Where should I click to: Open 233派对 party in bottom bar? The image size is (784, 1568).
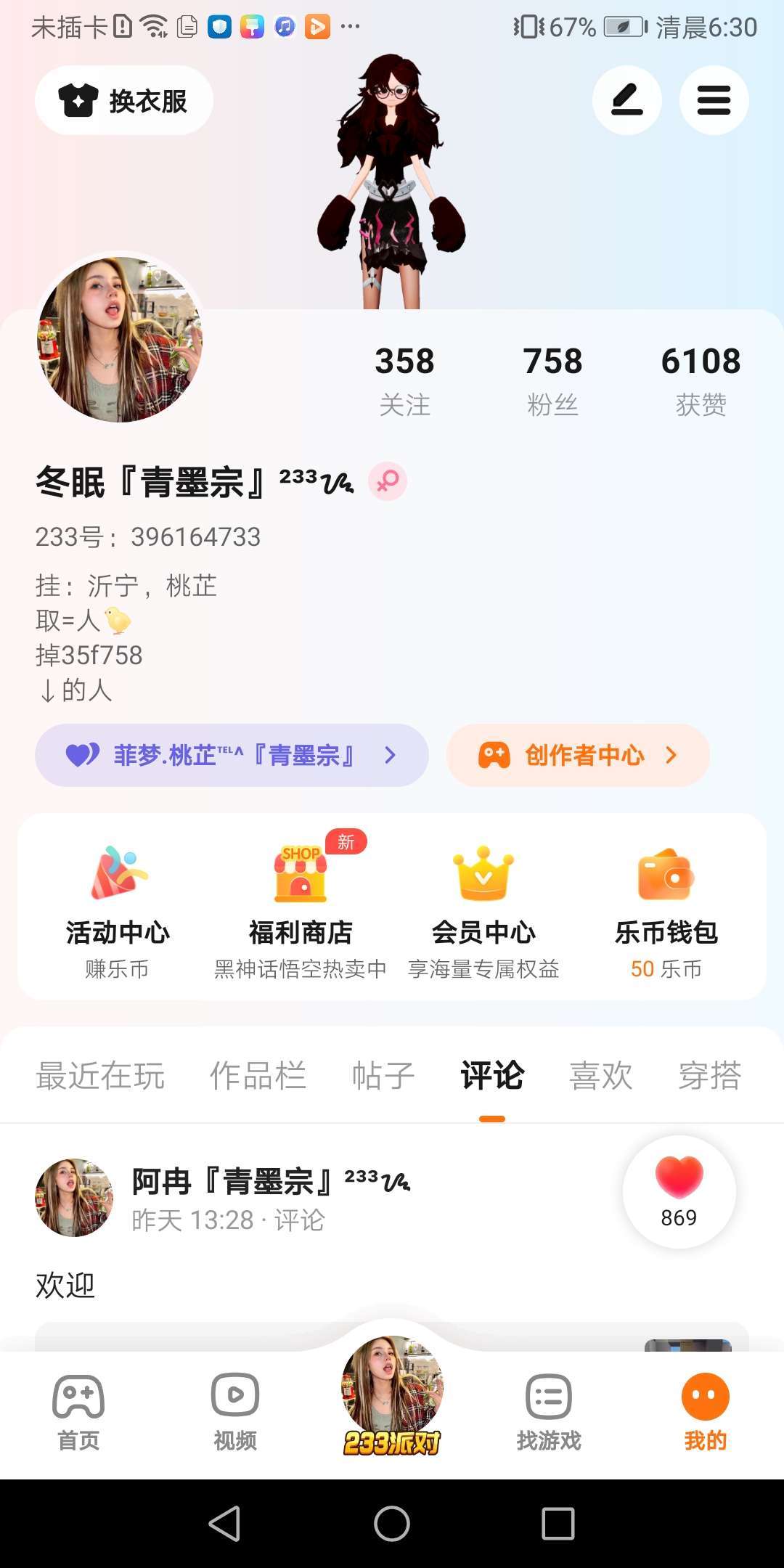392,1397
